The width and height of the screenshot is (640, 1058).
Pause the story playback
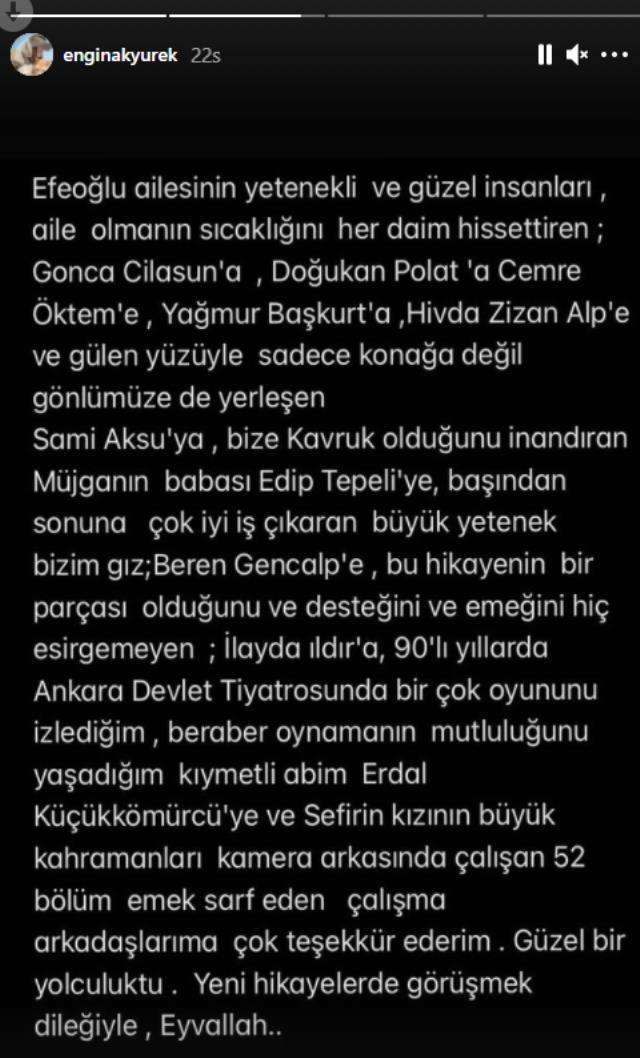[x=544, y=55]
